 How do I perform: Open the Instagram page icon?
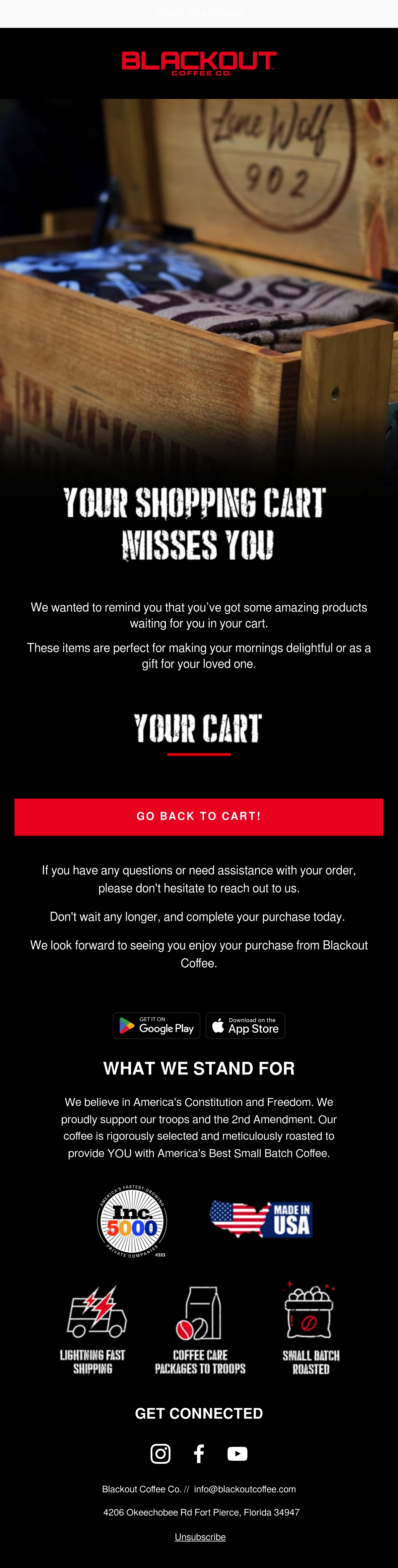[x=161, y=1453]
